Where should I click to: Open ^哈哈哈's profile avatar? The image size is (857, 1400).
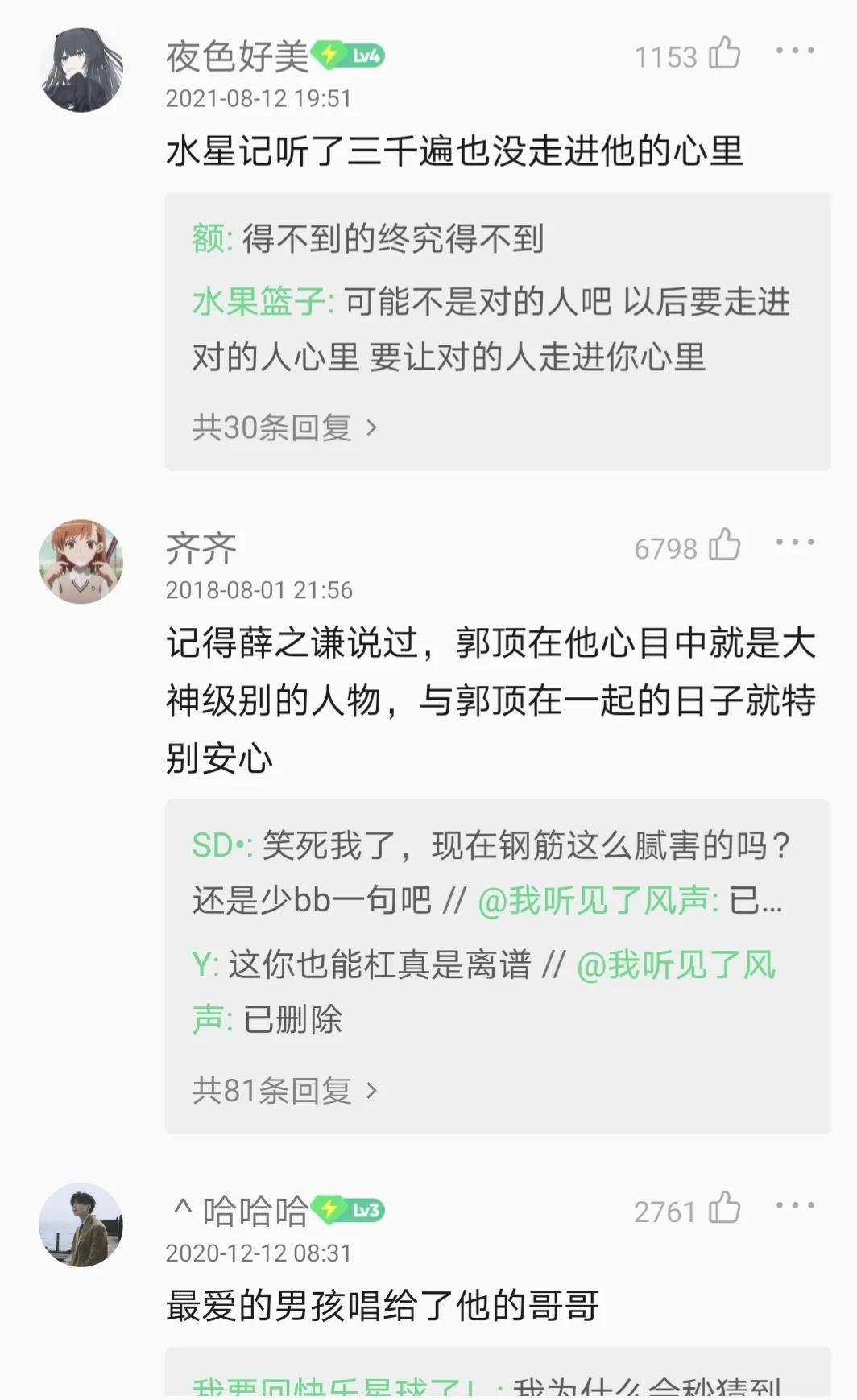(x=81, y=1224)
